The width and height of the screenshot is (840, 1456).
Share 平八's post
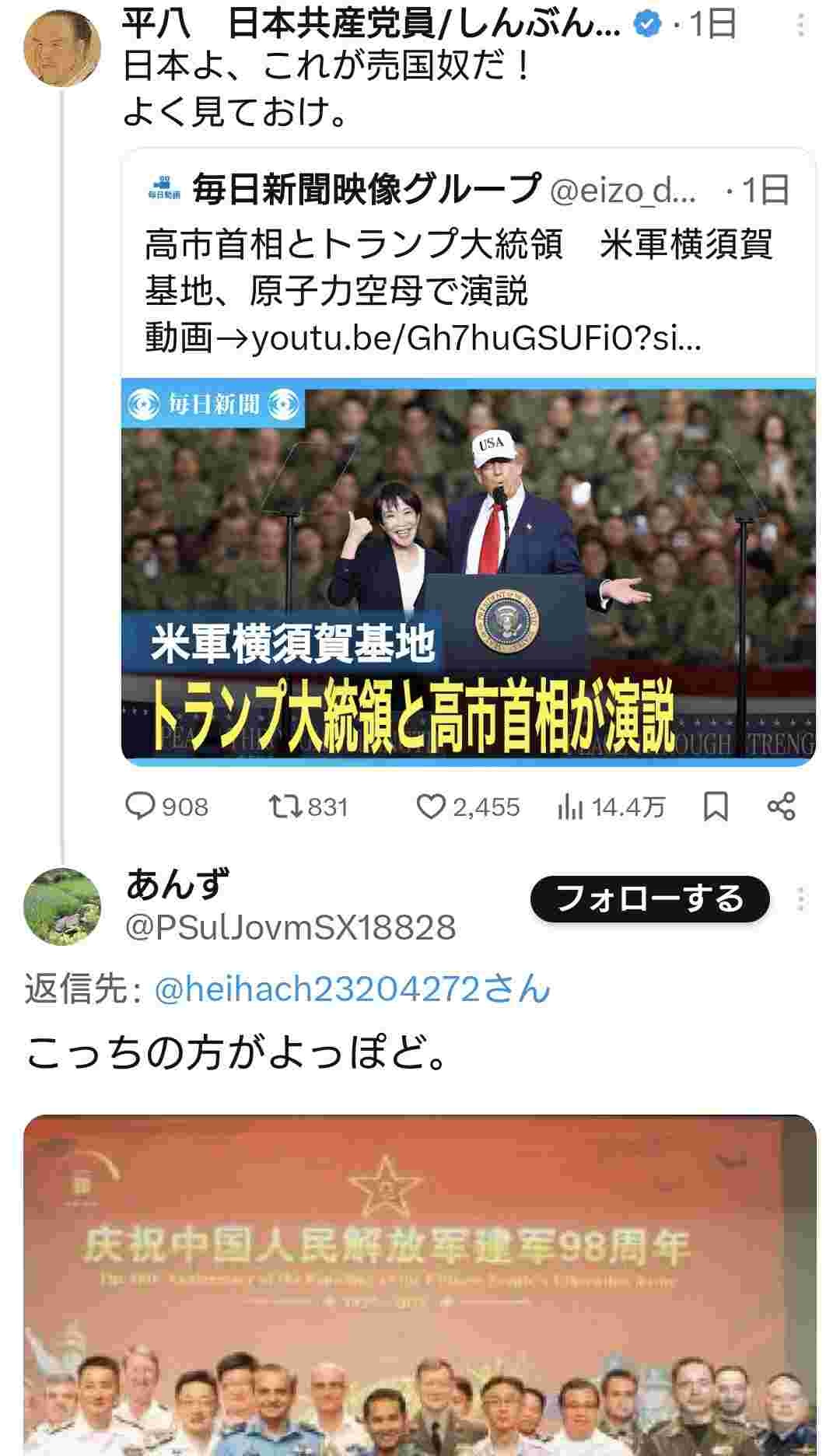click(x=782, y=807)
